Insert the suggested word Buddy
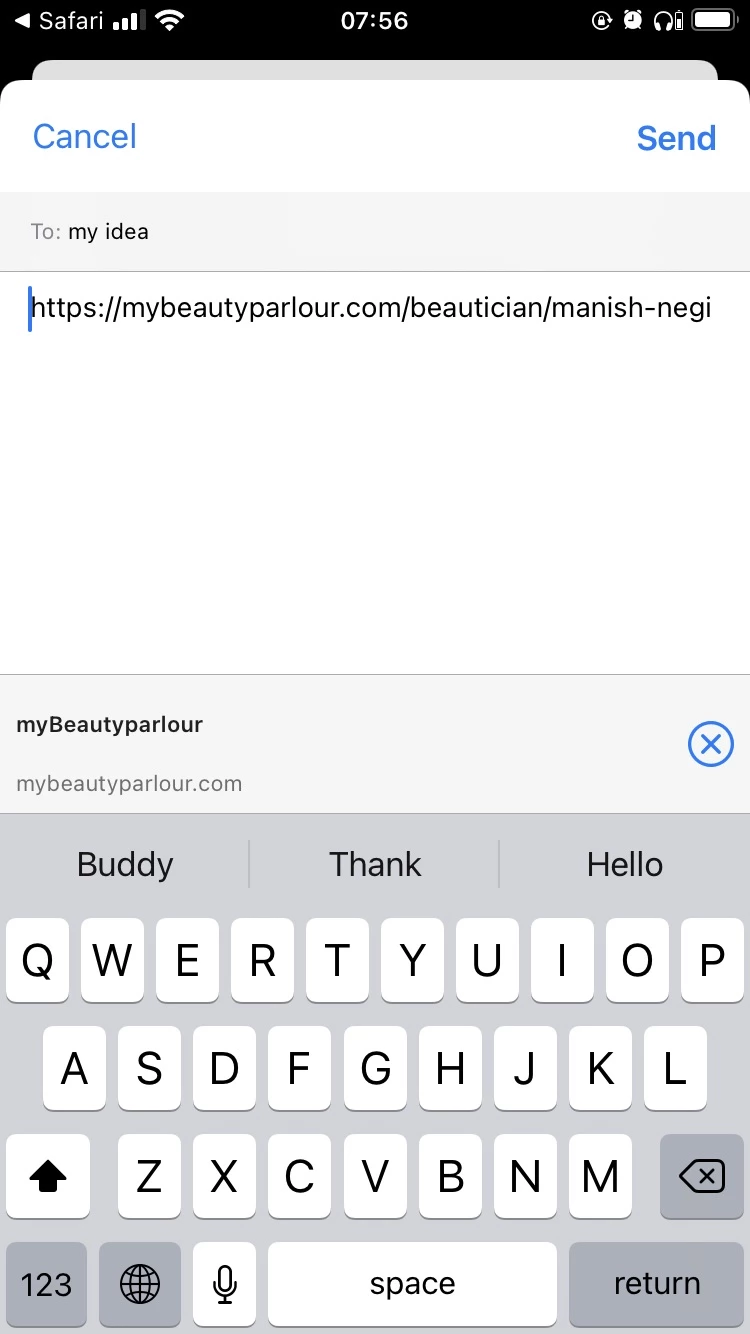The height and width of the screenshot is (1334, 750). pos(125,864)
